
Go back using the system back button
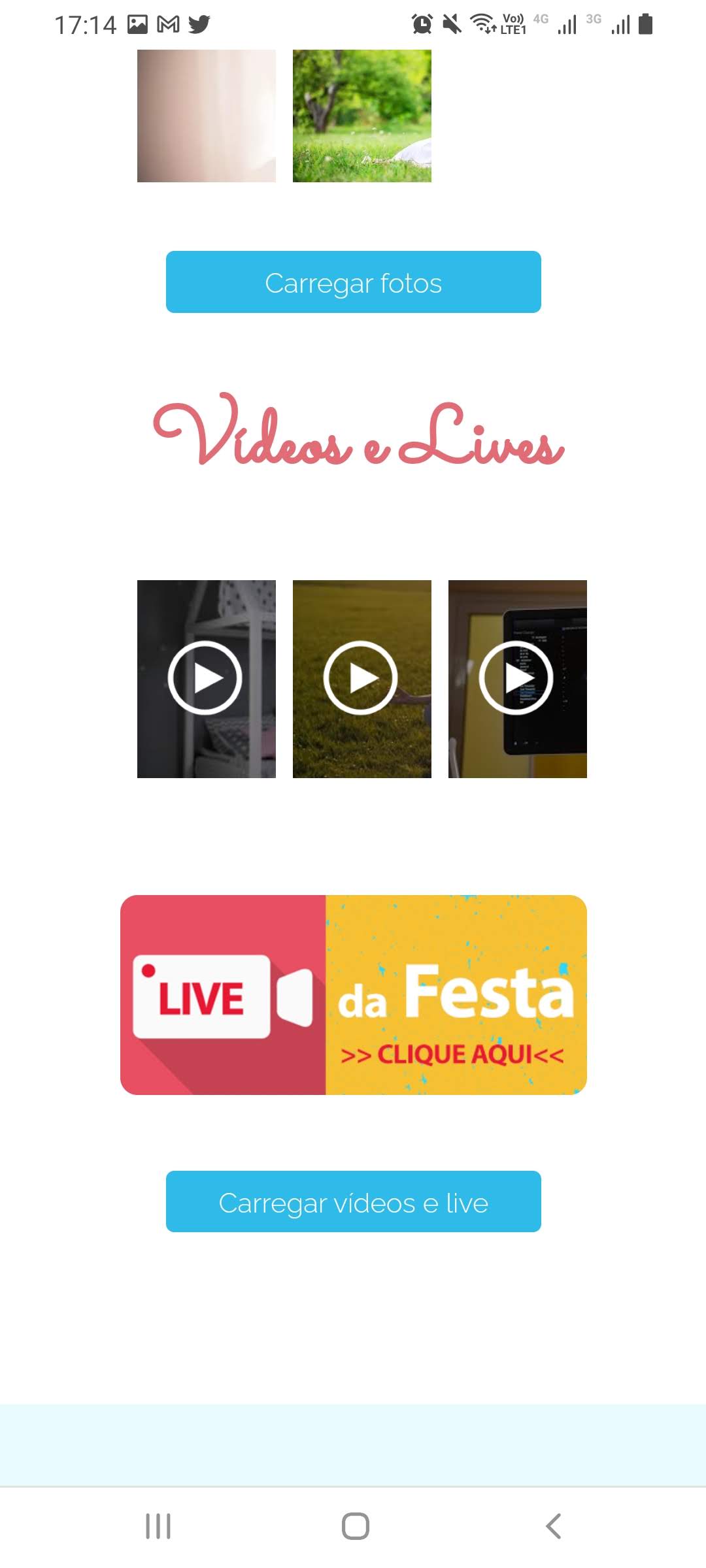pos(553,1526)
